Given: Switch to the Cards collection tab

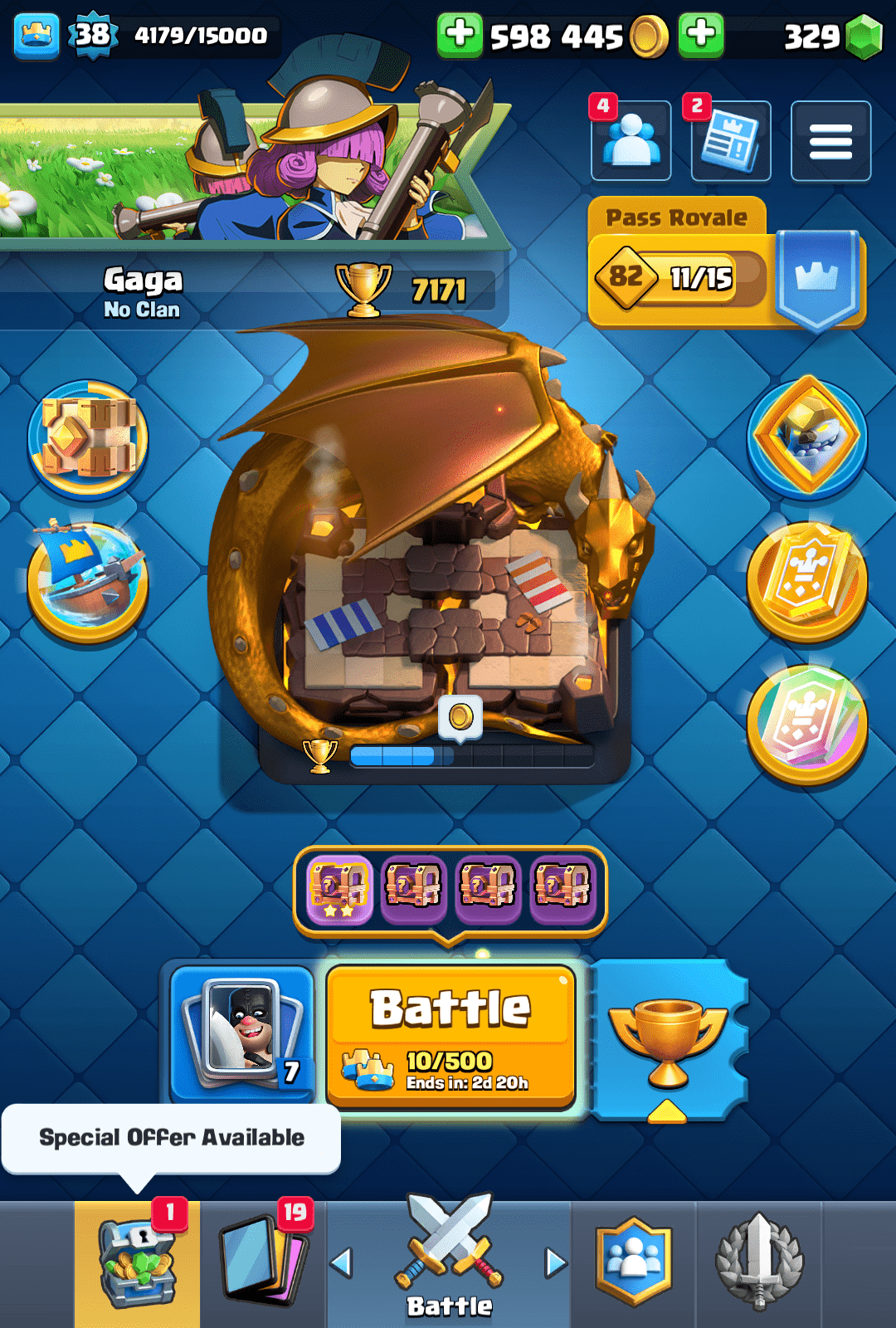Looking at the screenshot, I should click(x=264, y=1263).
